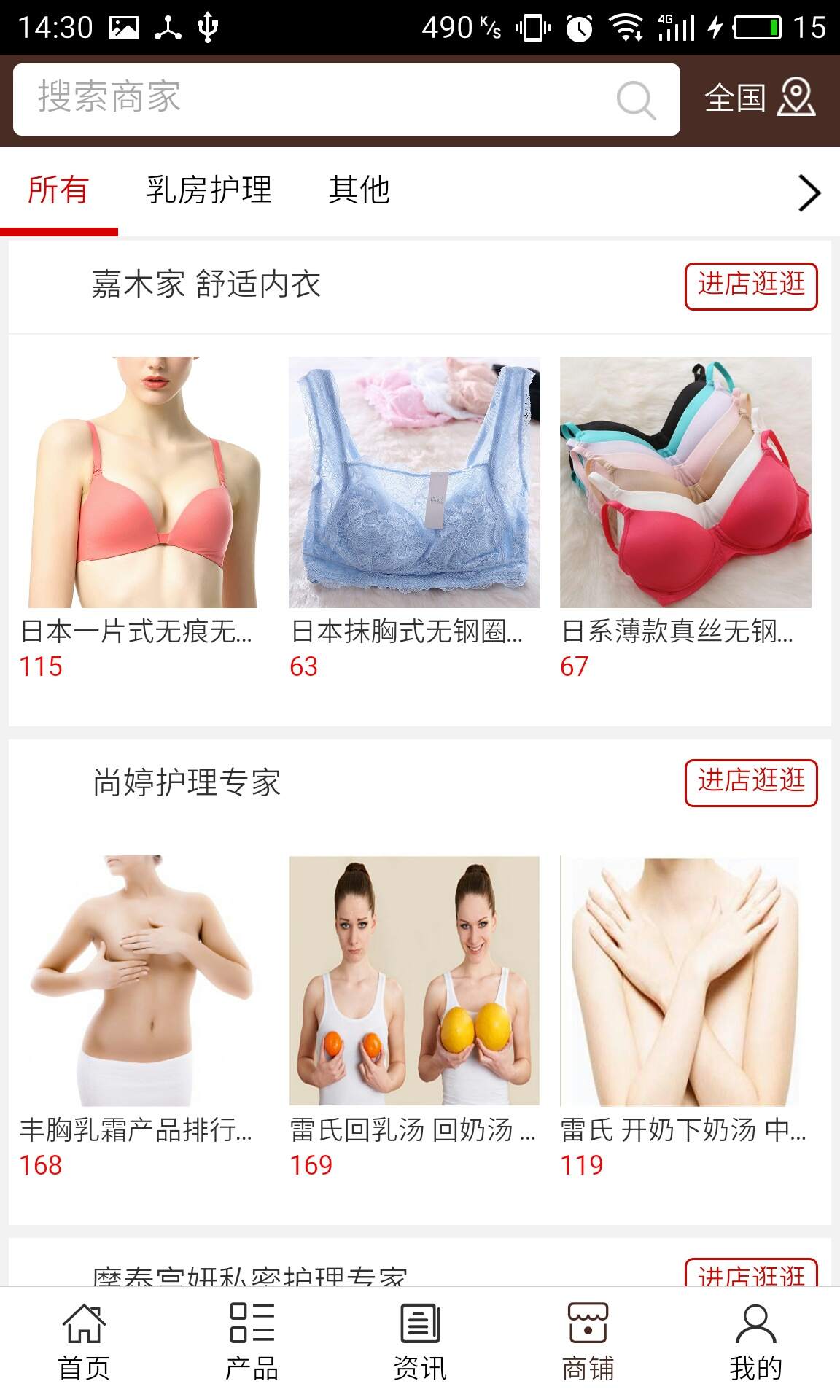840x1400 pixels.
Task: Select the 商铺 tab in bottom bar
Action: [x=588, y=1342]
